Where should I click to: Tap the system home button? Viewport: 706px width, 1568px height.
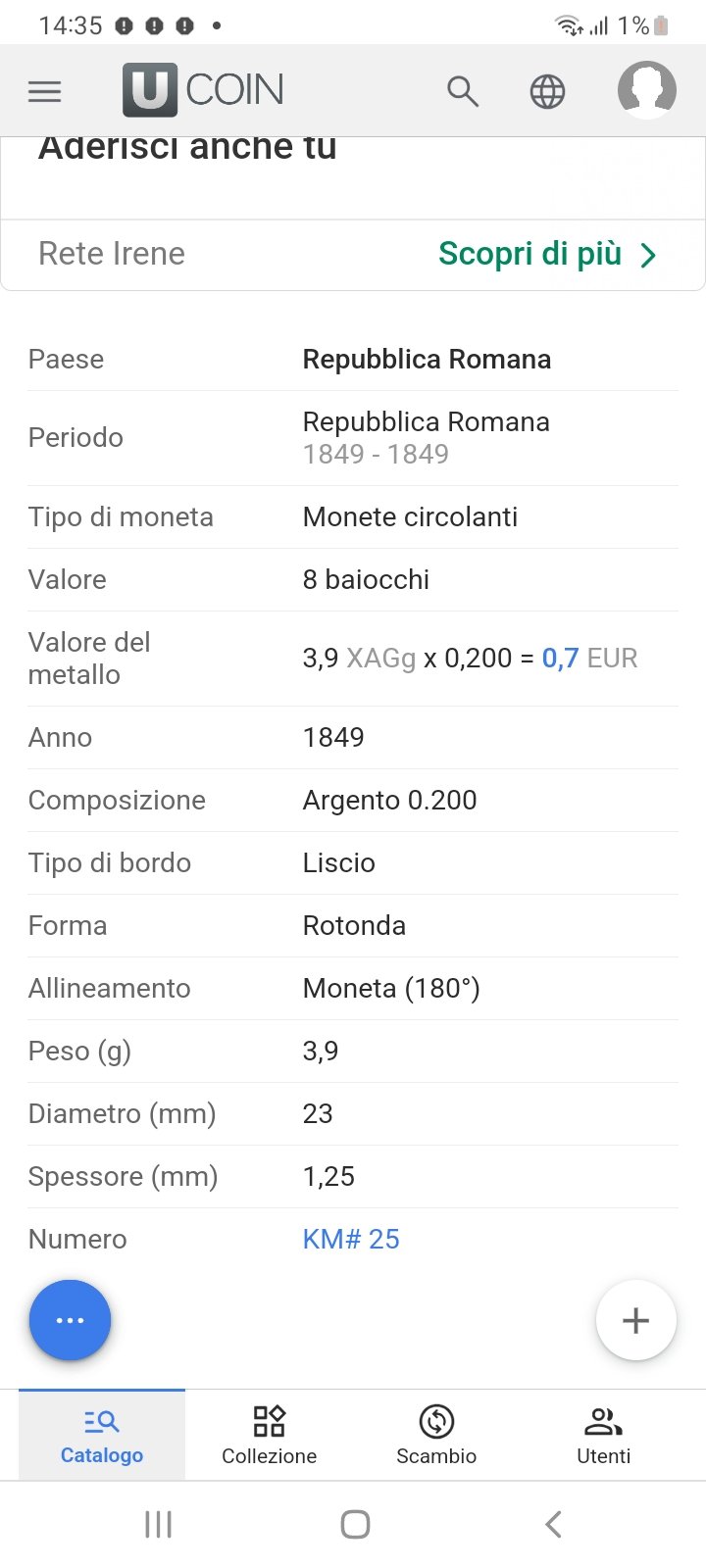point(355,1524)
